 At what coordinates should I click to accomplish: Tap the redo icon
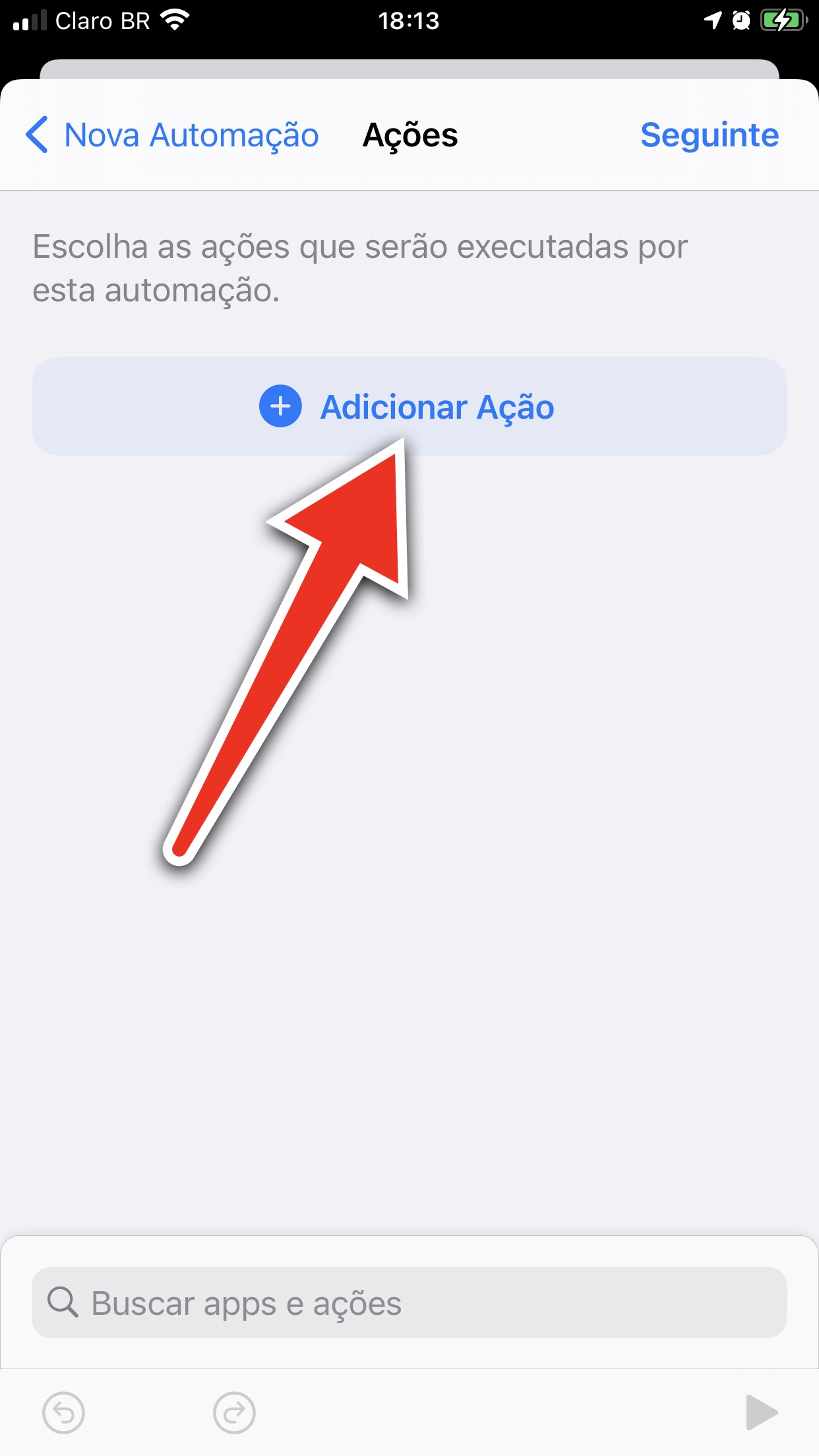(234, 1412)
